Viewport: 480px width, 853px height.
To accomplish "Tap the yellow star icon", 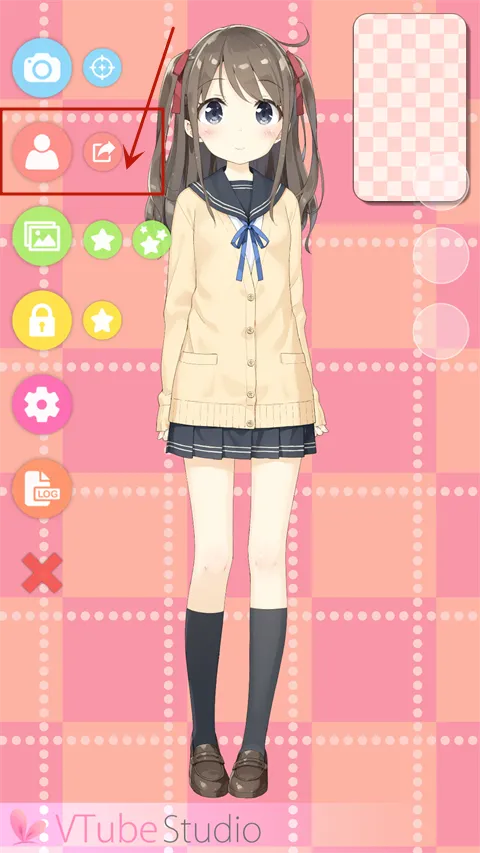I will (102, 320).
